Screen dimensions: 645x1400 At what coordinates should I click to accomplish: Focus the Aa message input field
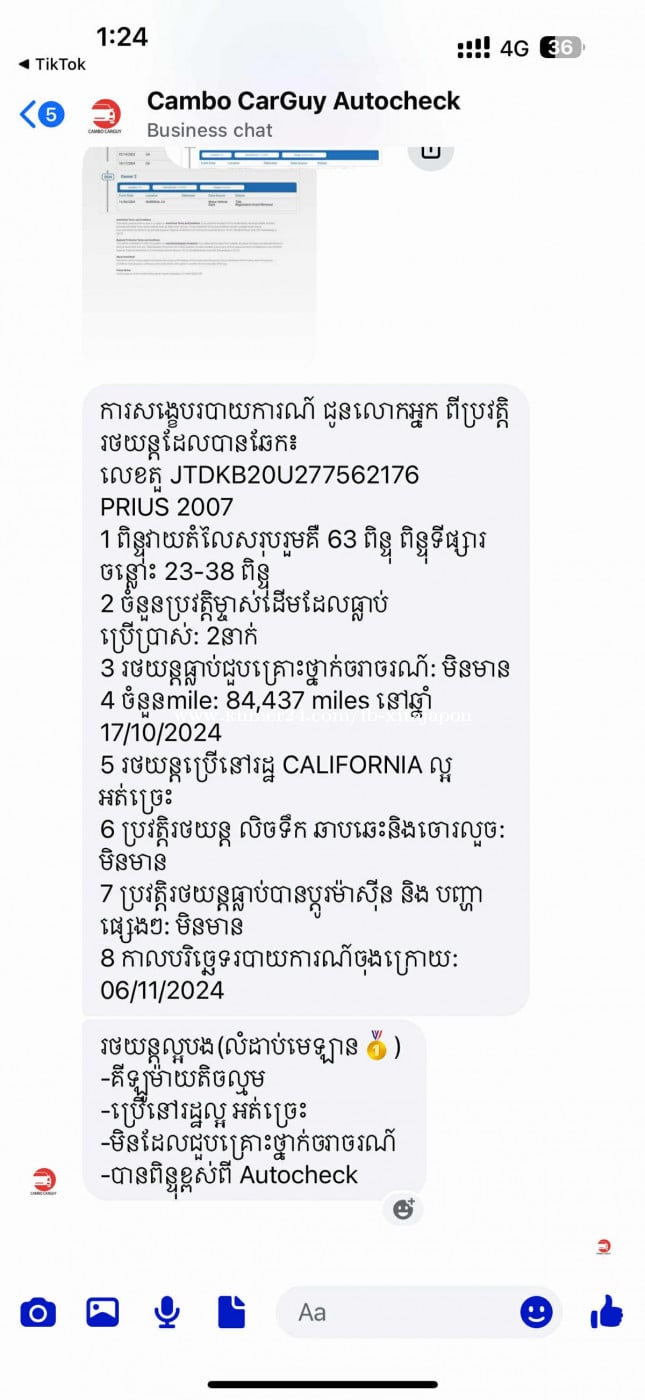(x=400, y=1312)
